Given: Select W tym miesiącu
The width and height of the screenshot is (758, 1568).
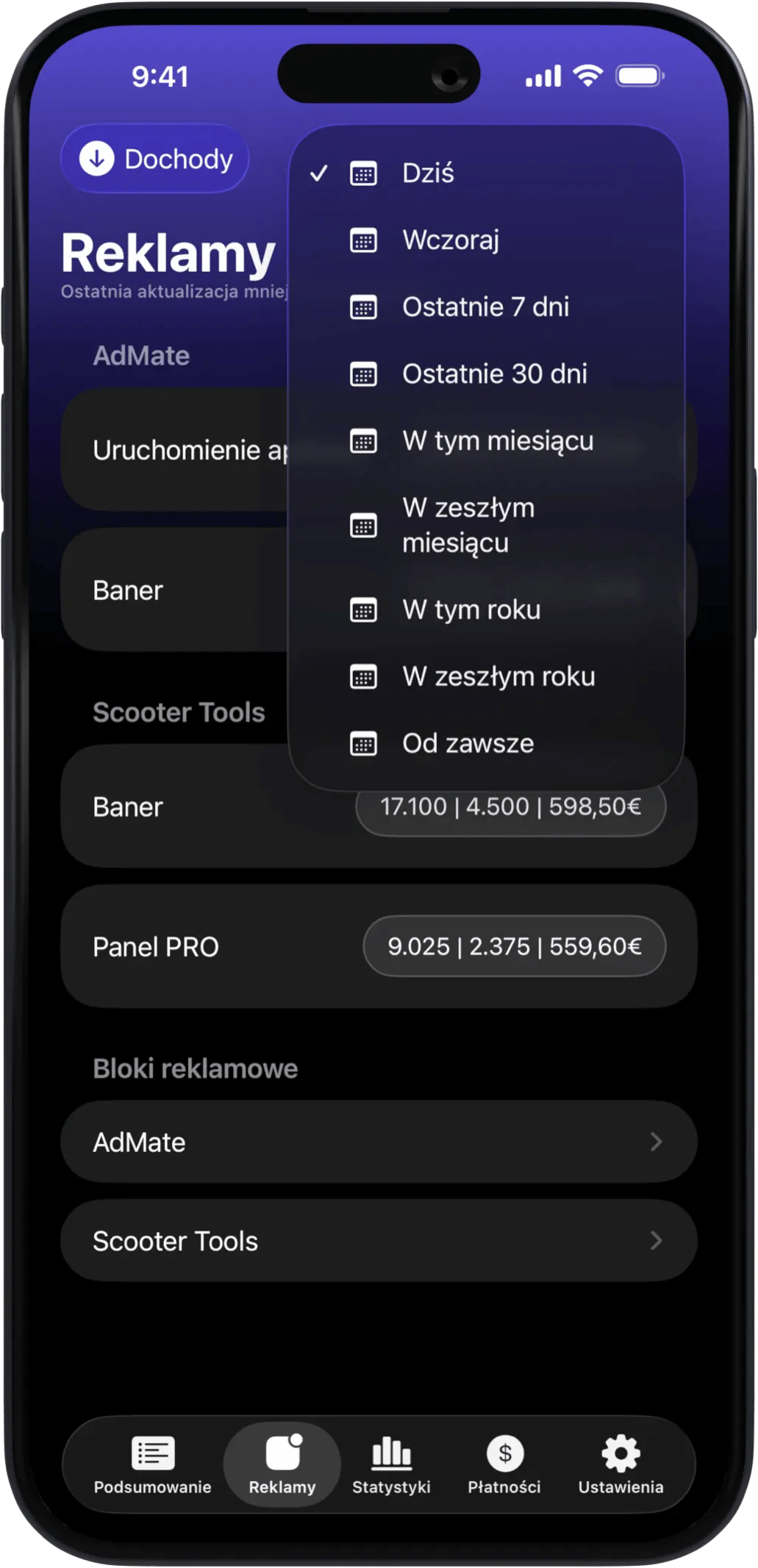Looking at the screenshot, I should pyautogui.click(x=485, y=441).
